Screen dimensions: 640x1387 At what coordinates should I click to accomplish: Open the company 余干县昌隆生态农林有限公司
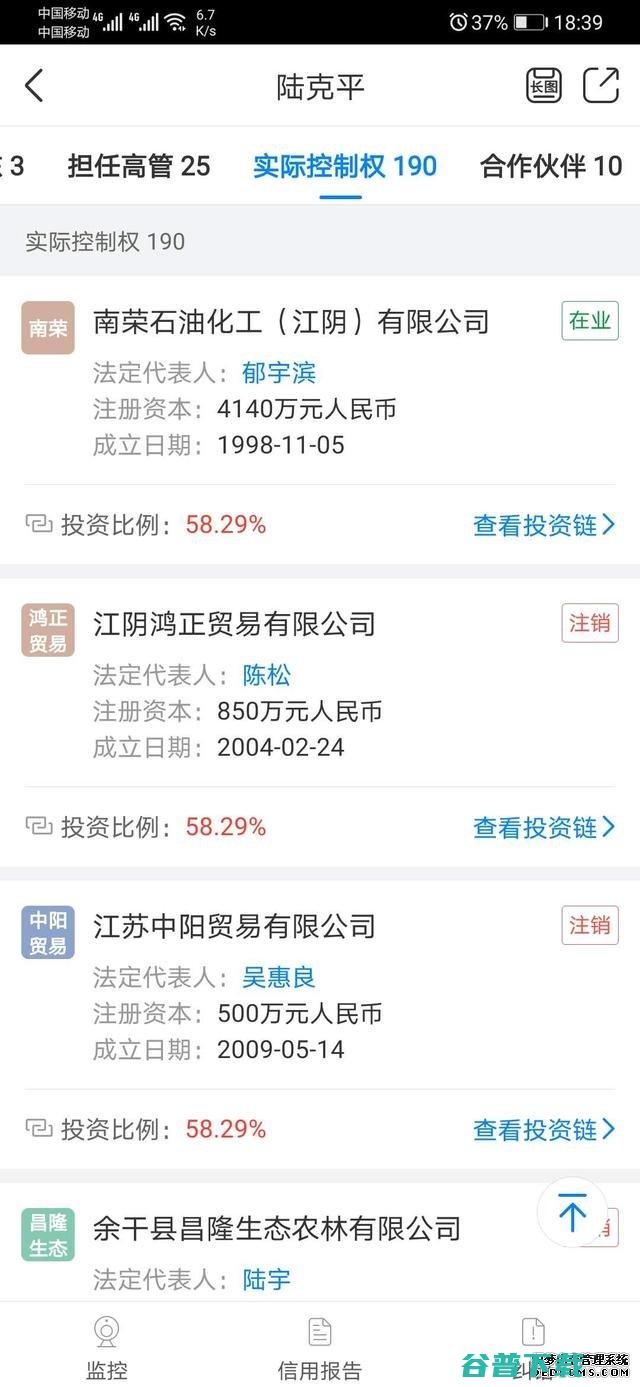coord(277,1228)
